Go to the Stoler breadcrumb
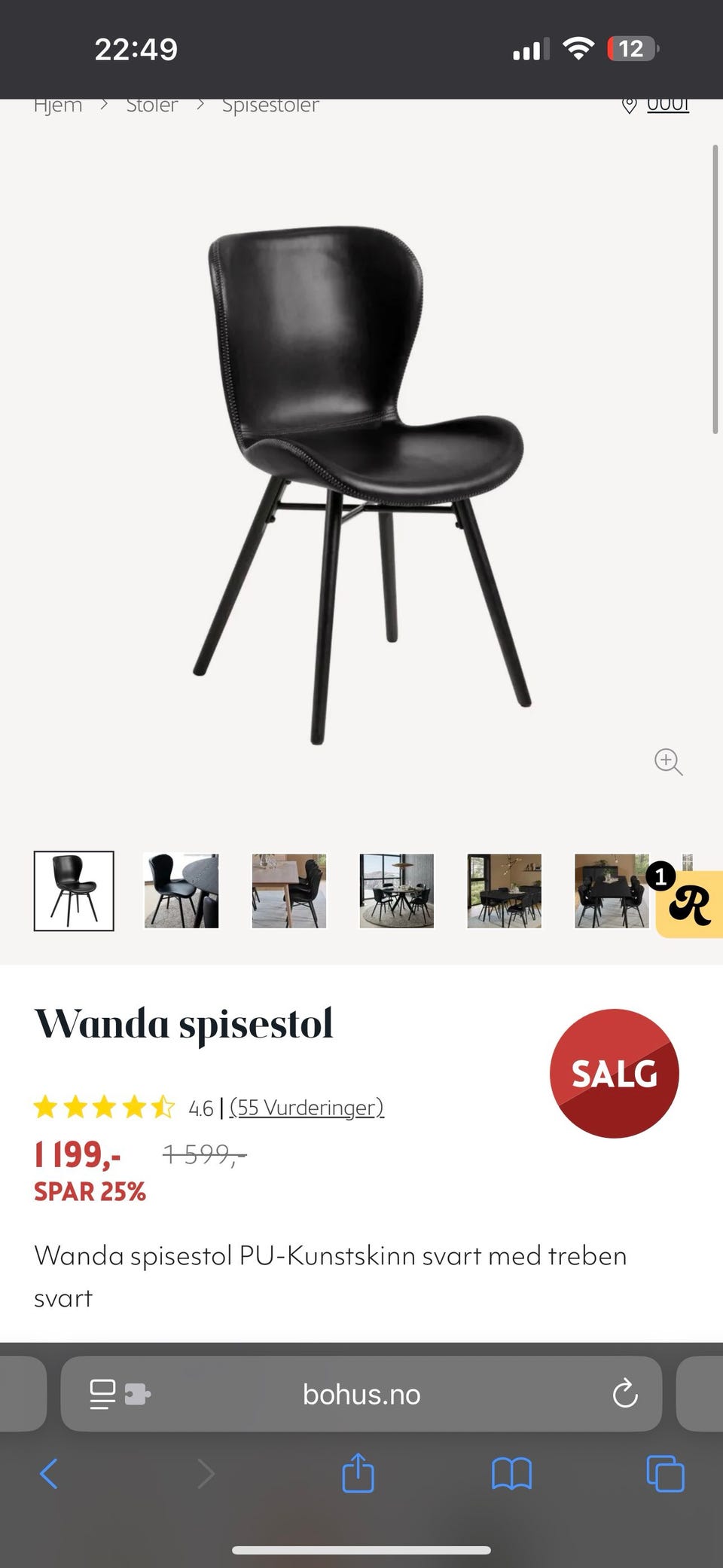Screen dimensions: 723x1568 coord(152,105)
